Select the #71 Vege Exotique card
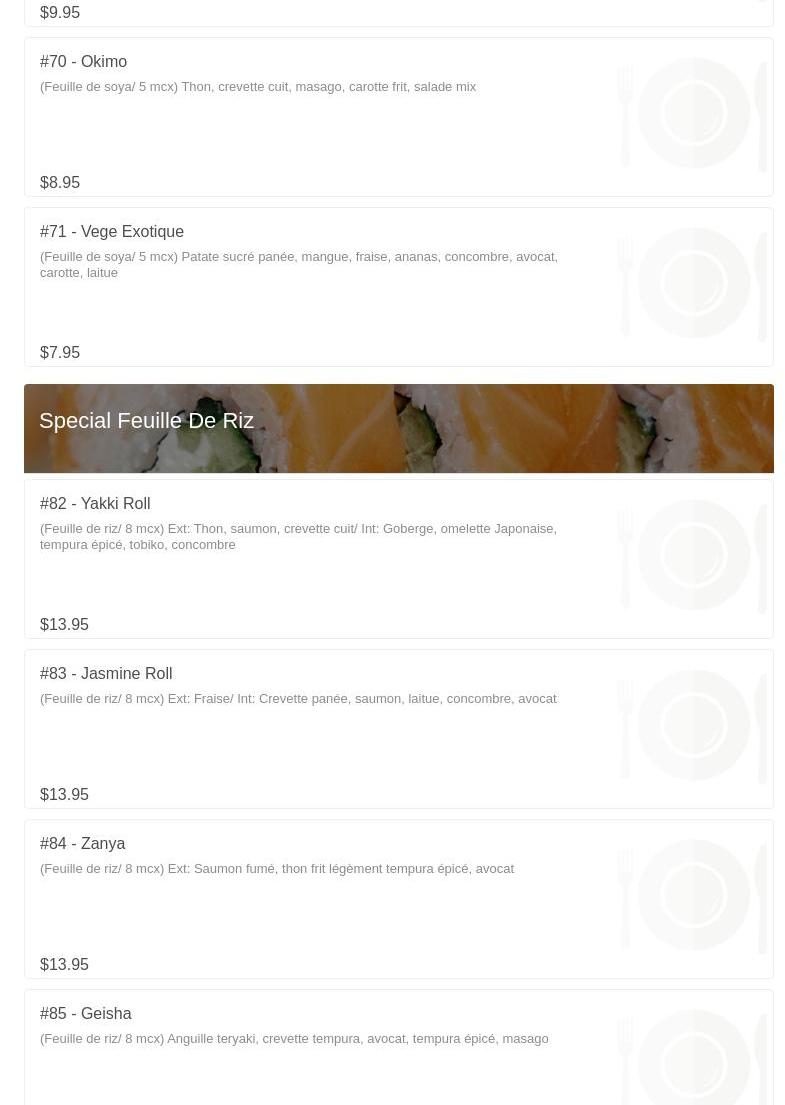The width and height of the screenshot is (785, 1105). tap(399, 287)
